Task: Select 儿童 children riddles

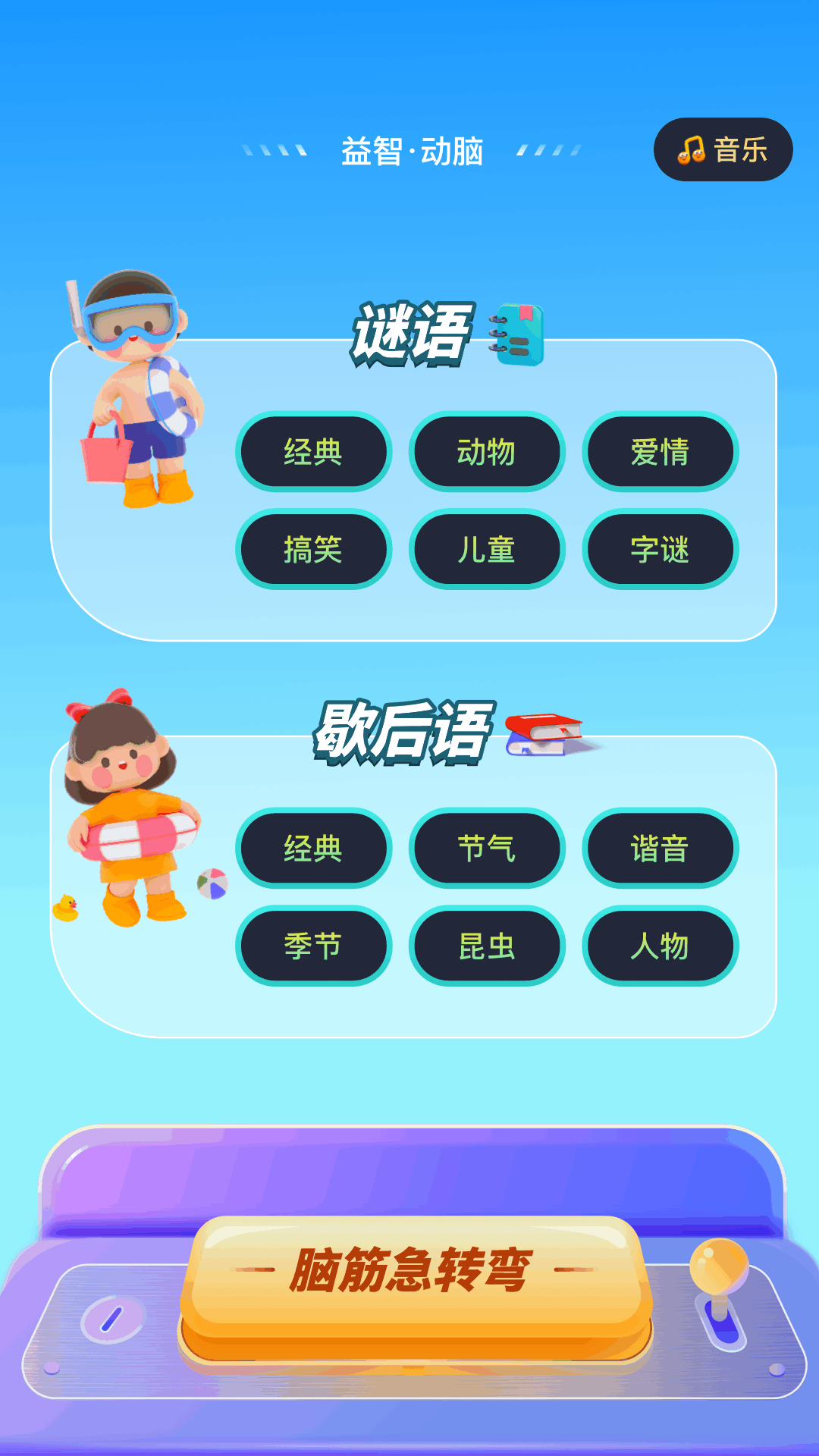Action: click(486, 551)
